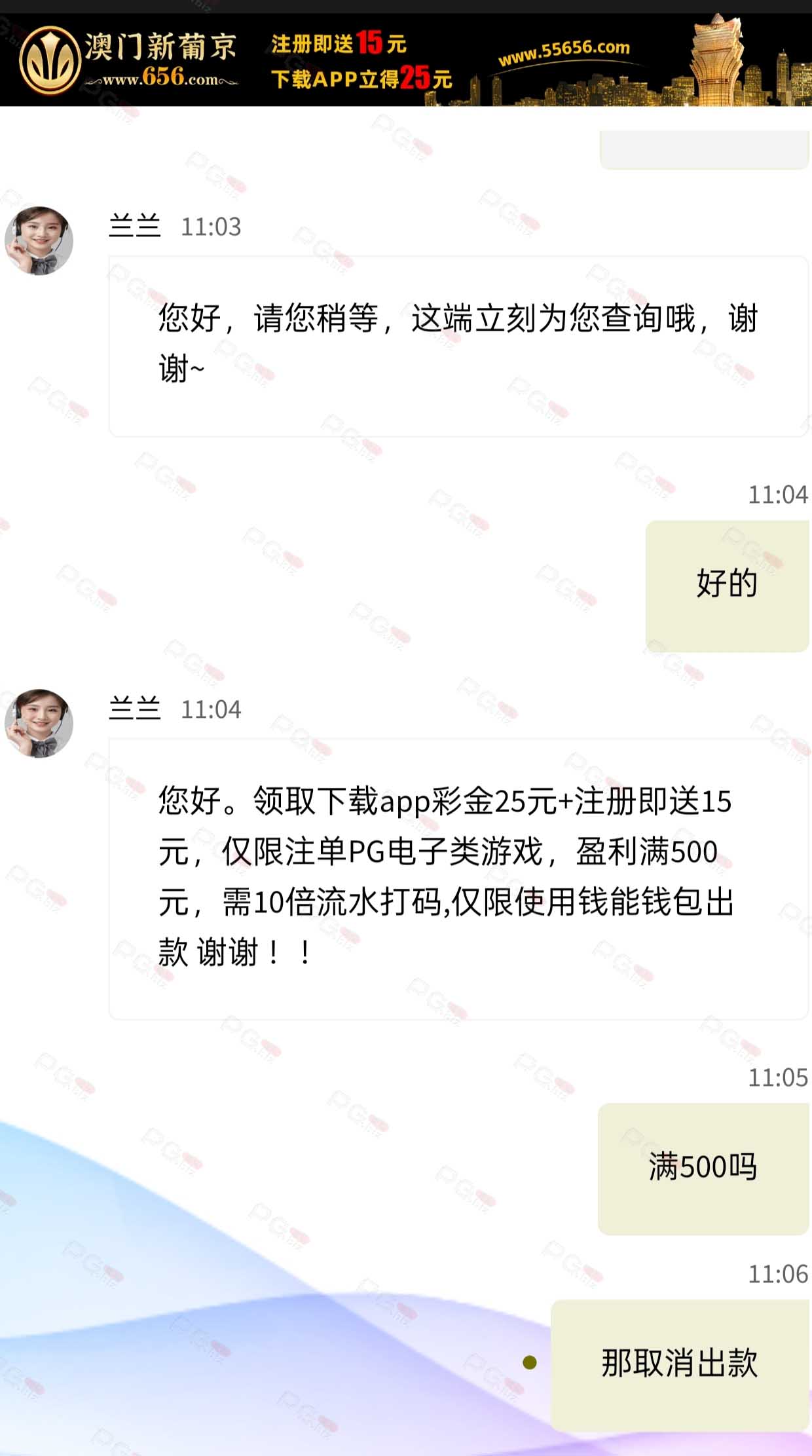Viewport: 812px width, 1456px height.
Task: Open the 澳门新葡京 banner ad at top
Action: click(406, 60)
